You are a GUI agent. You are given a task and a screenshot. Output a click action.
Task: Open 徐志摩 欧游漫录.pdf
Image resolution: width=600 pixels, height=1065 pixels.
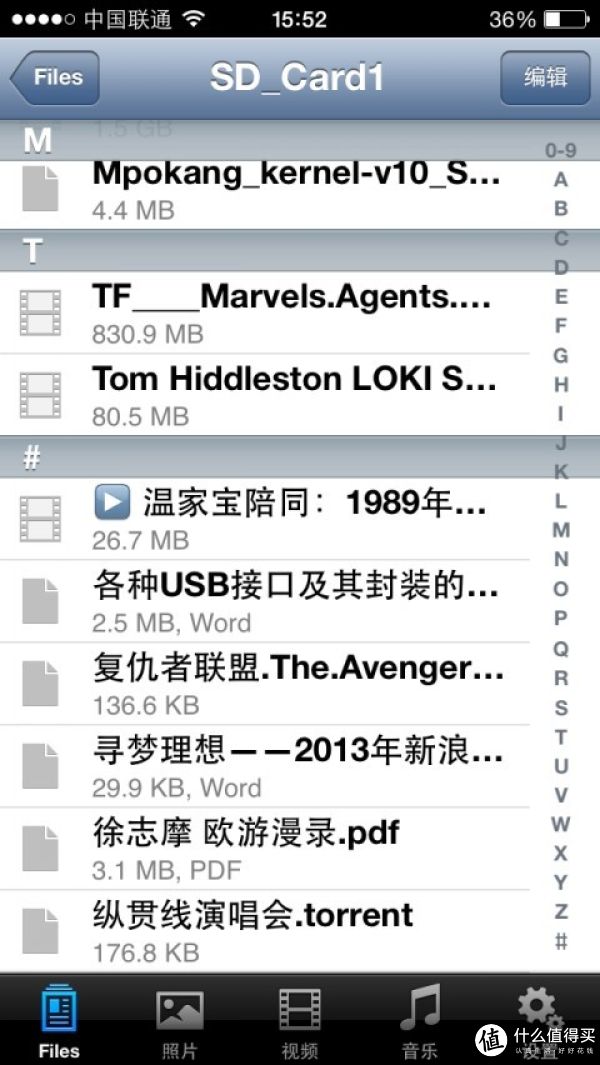pyautogui.click(x=265, y=848)
